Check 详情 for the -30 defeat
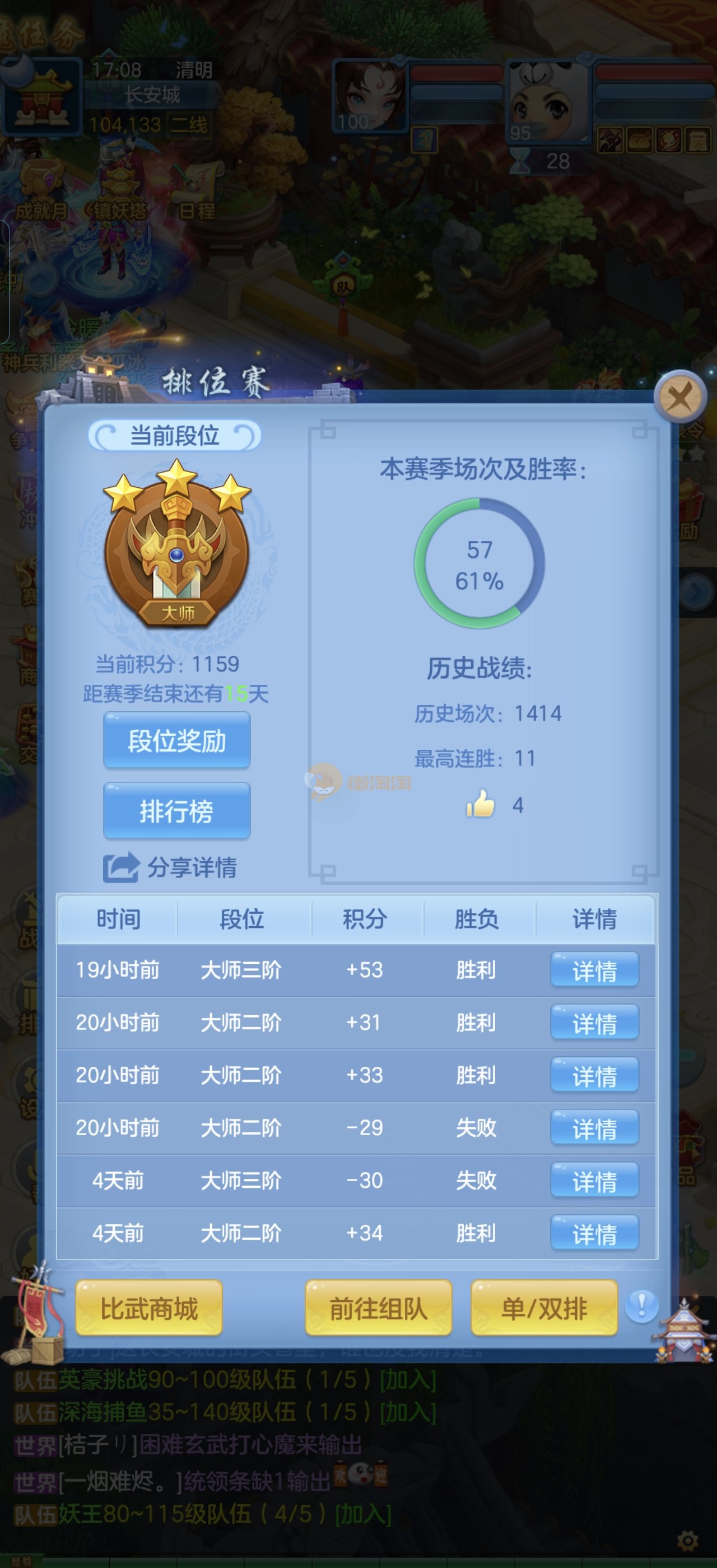Image resolution: width=717 pixels, height=1568 pixels. pos(594,1180)
